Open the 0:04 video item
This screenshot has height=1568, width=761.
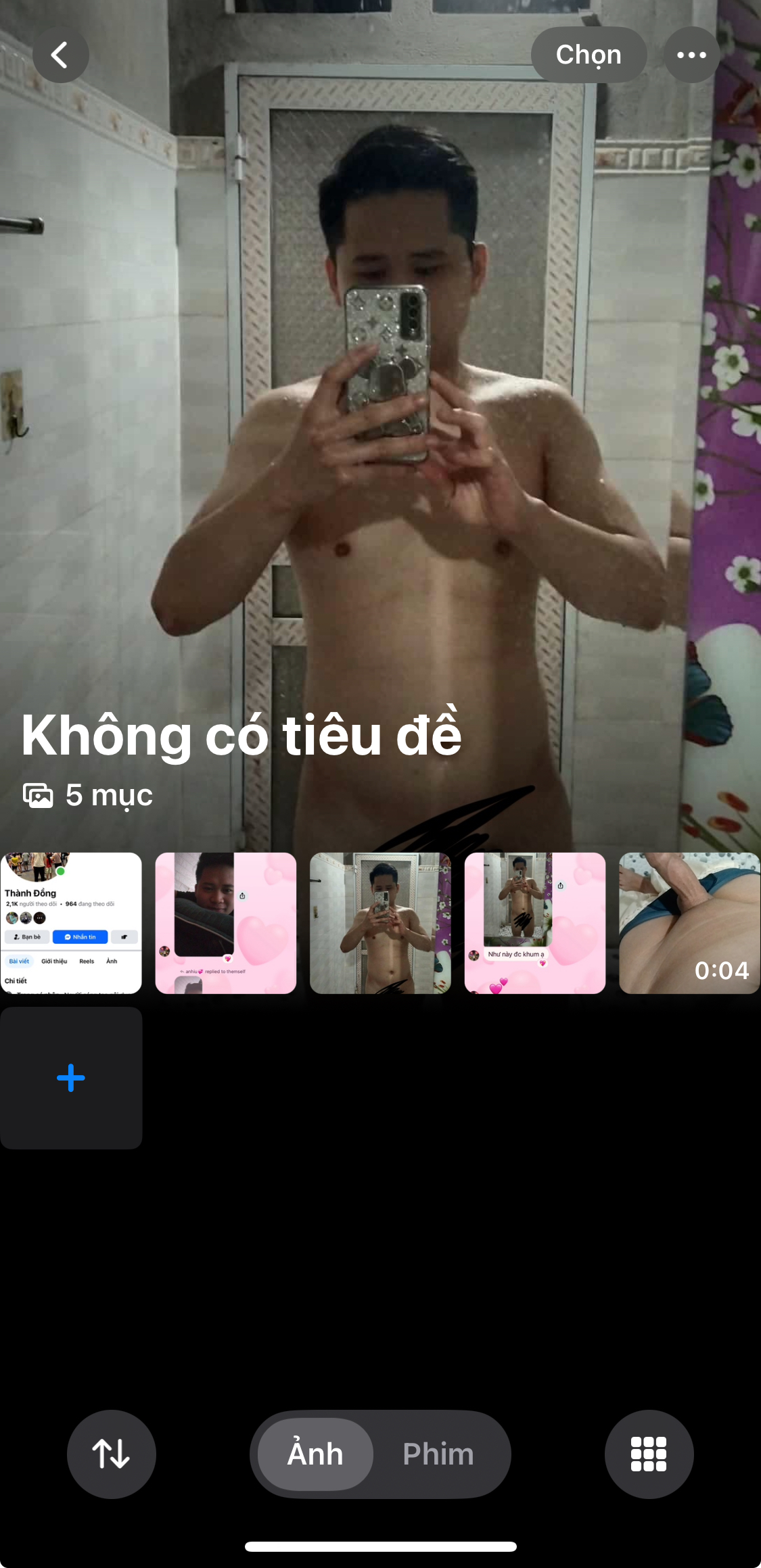coord(689,922)
